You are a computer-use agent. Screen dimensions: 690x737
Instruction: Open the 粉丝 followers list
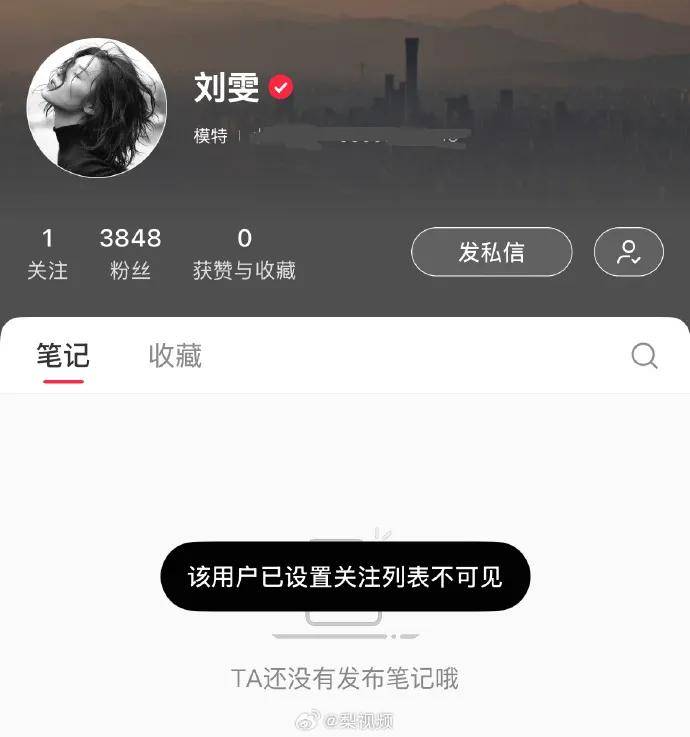130,253
